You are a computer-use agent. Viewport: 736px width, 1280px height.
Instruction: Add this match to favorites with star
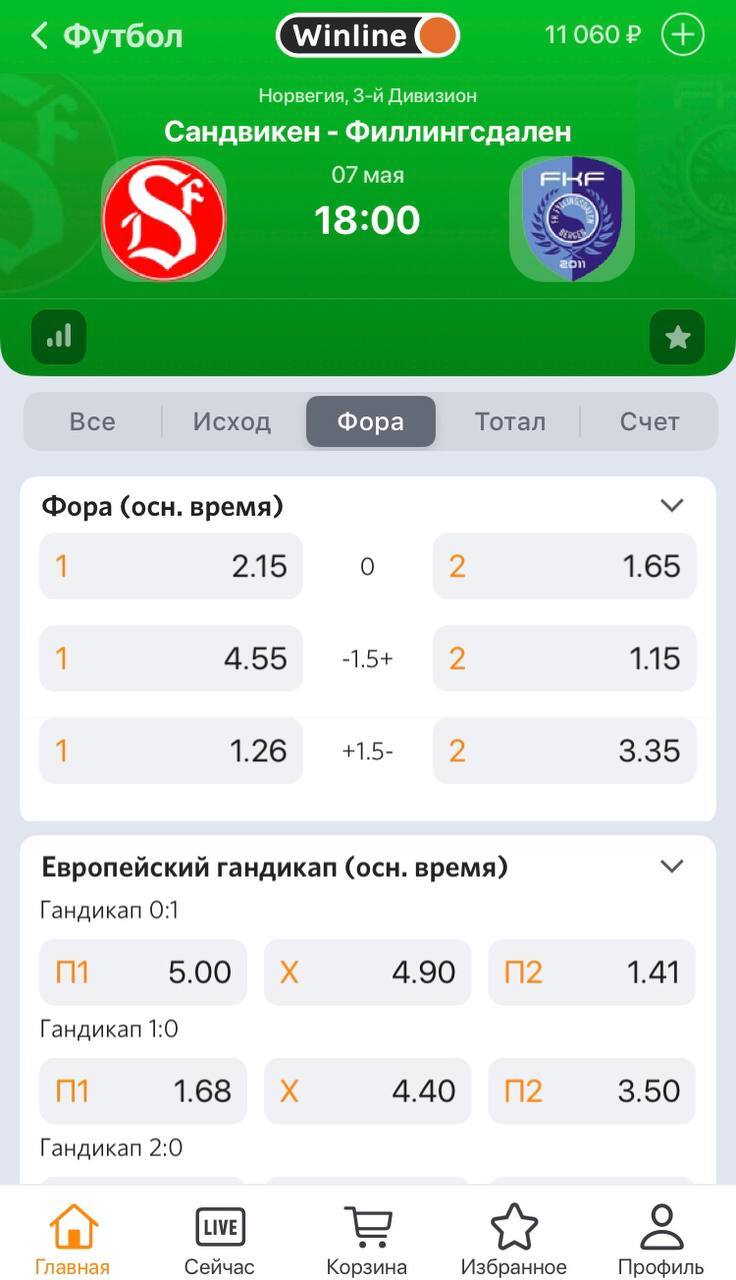pyautogui.click(x=677, y=337)
